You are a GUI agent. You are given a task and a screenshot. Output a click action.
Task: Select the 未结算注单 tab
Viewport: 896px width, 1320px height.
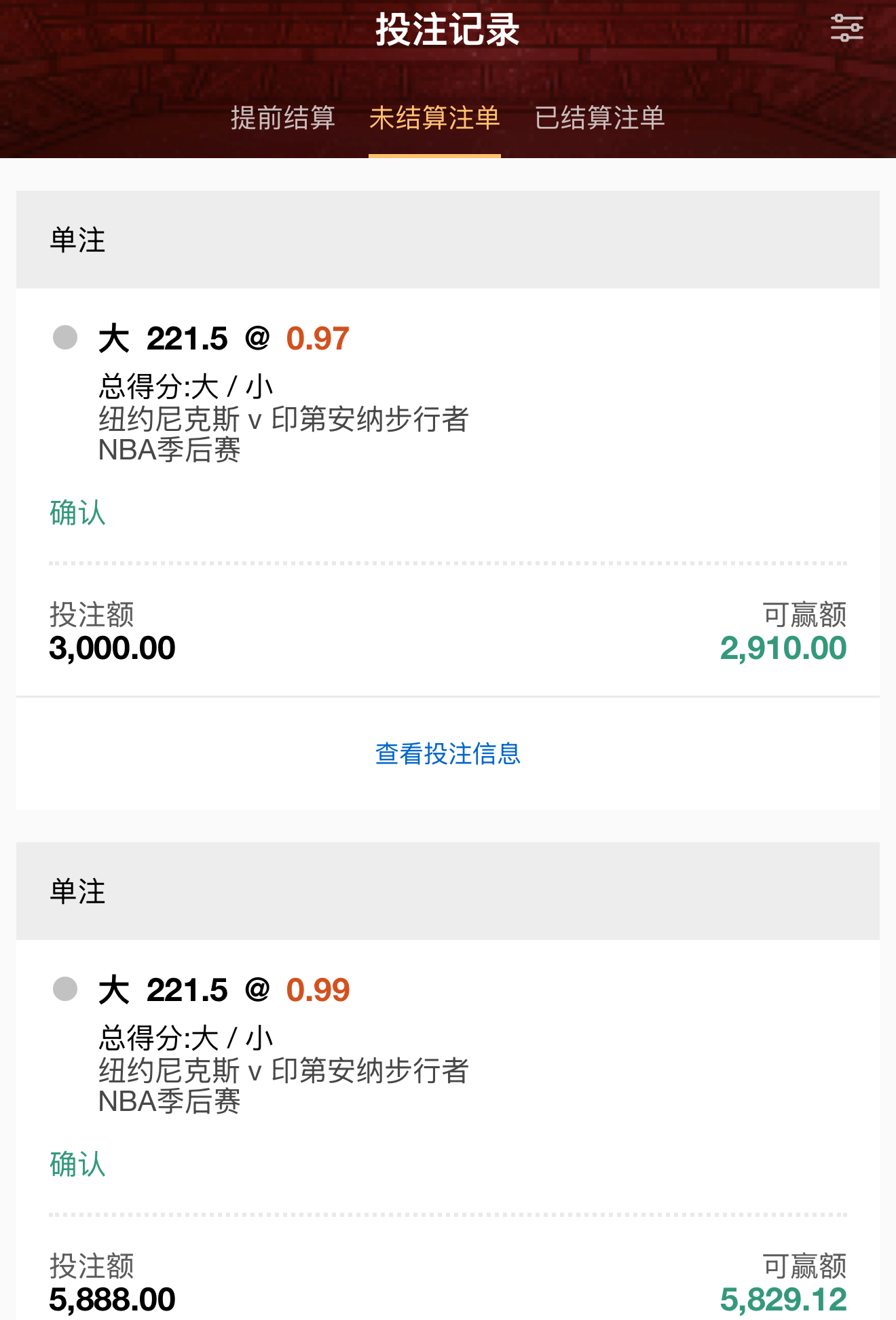(x=434, y=118)
